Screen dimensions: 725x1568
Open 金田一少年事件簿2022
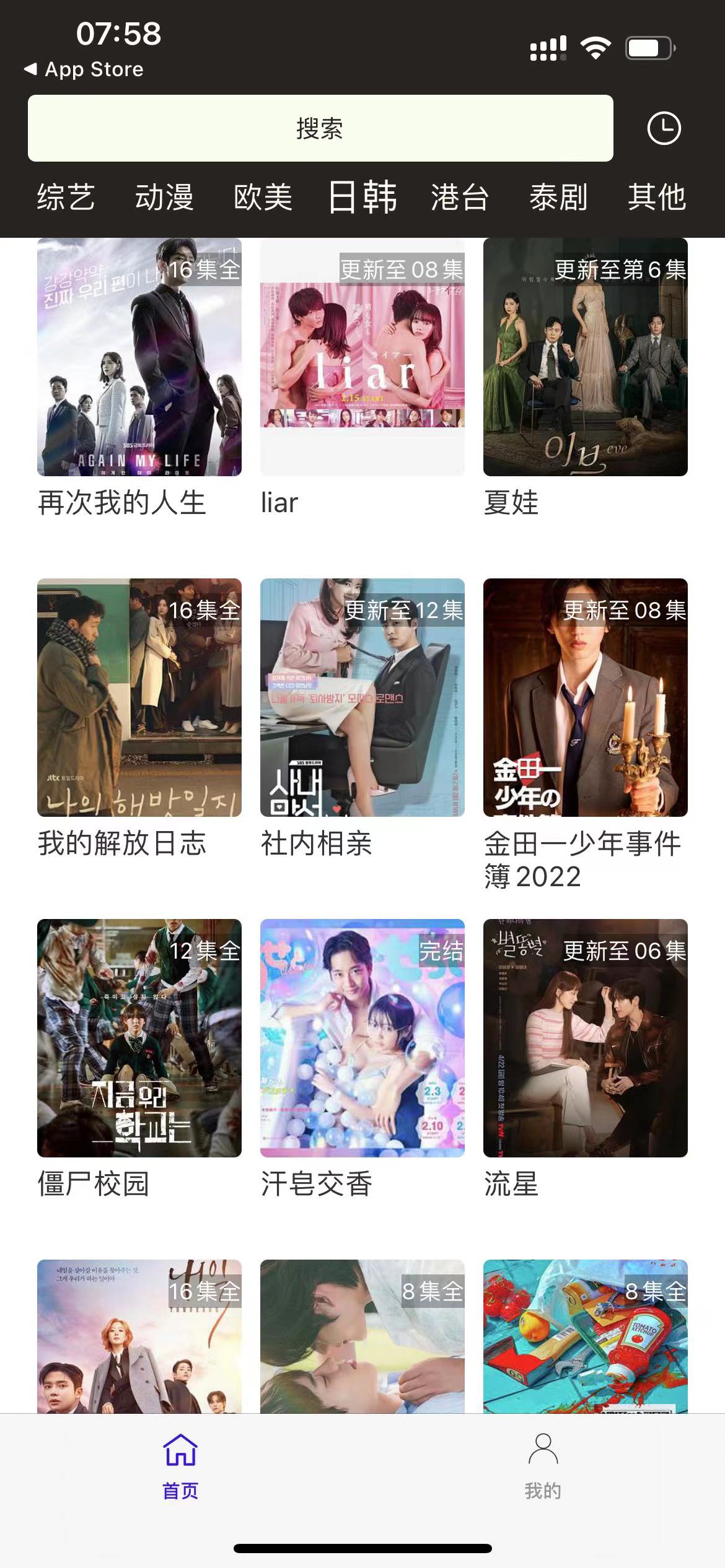tap(586, 698)
